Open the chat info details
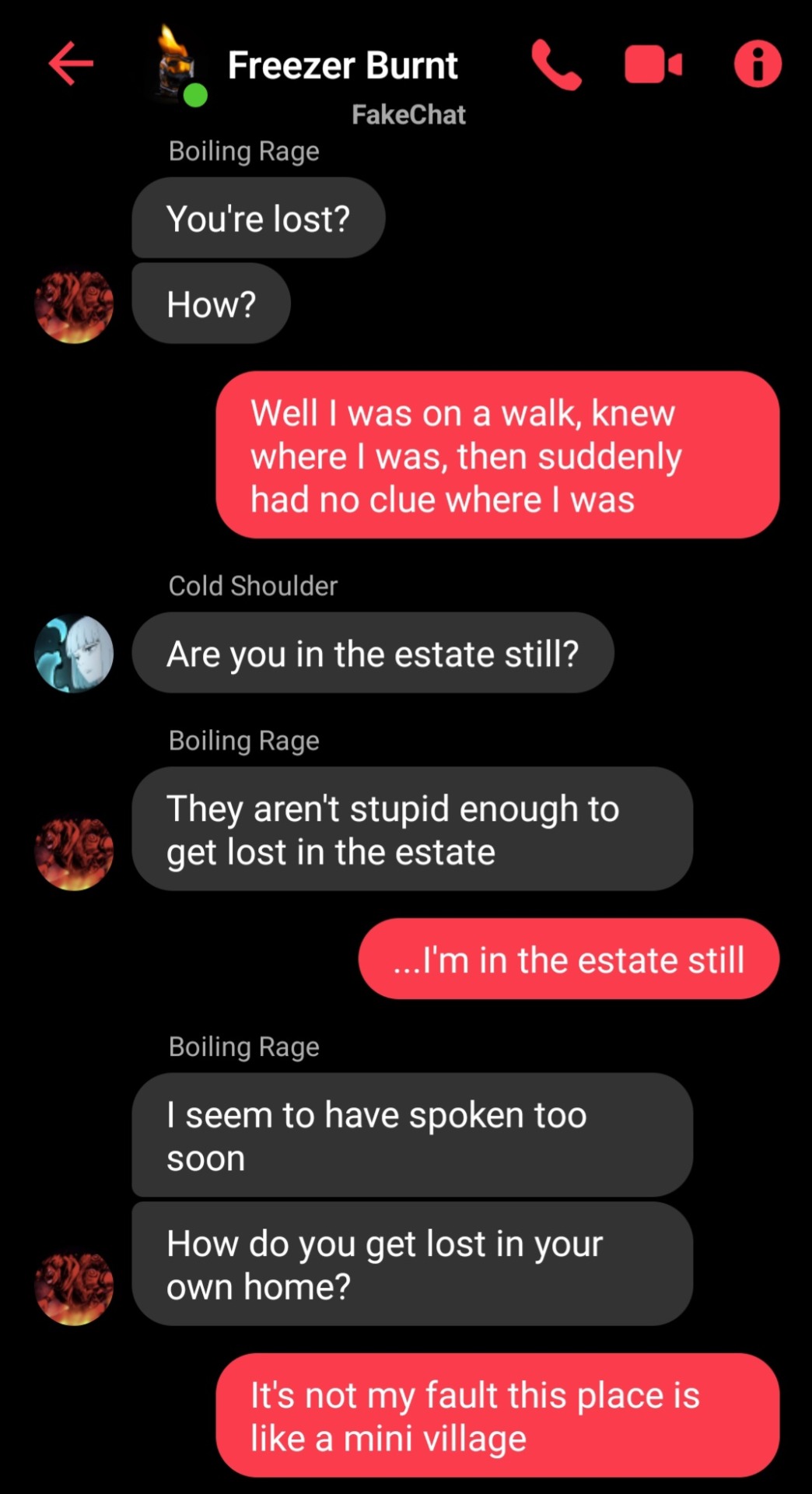 coord(757,64)
